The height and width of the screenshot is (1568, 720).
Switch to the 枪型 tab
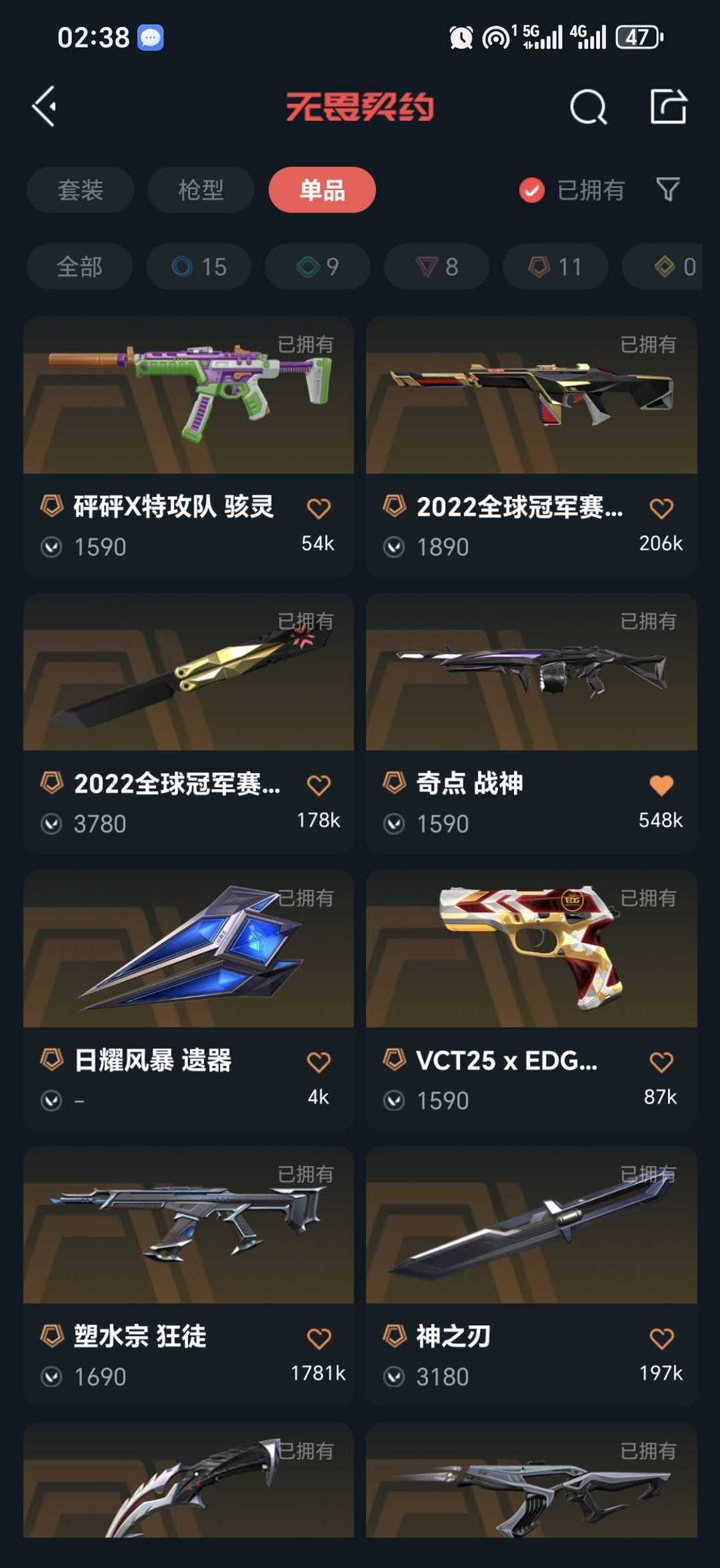click(x=201, y=190)
